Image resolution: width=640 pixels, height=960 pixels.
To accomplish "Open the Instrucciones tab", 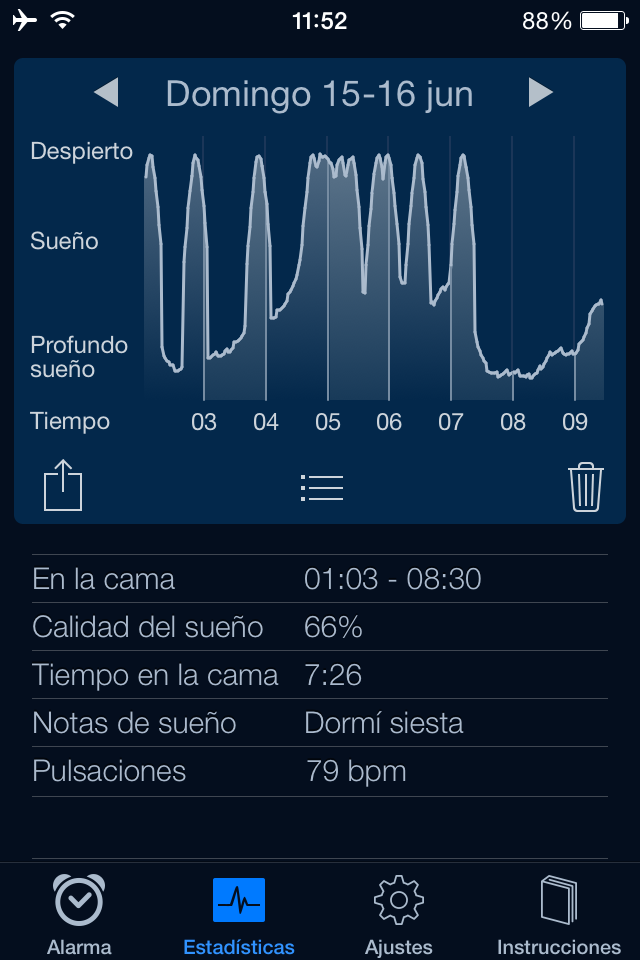I will [559, 915].
